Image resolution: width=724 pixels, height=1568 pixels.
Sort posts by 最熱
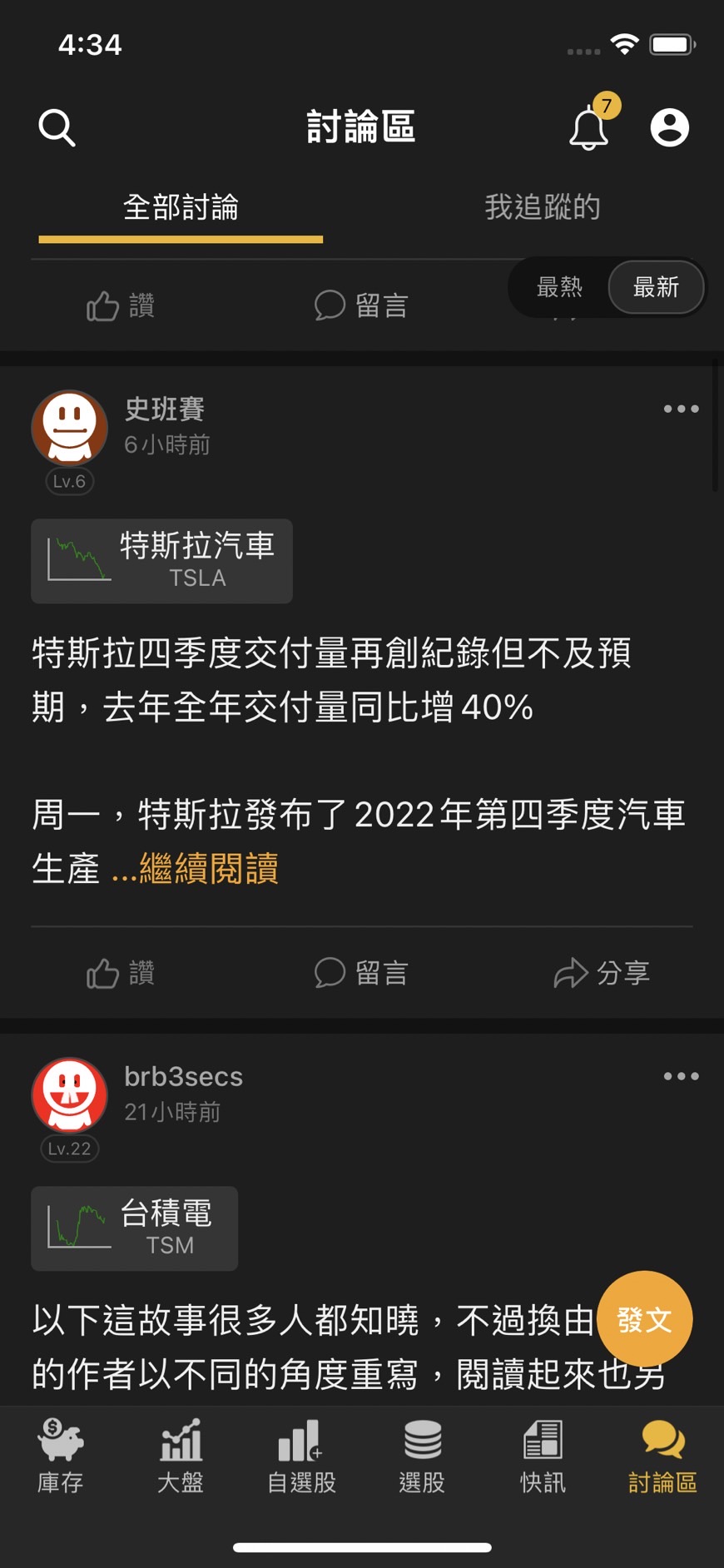[x=559, y=287]
